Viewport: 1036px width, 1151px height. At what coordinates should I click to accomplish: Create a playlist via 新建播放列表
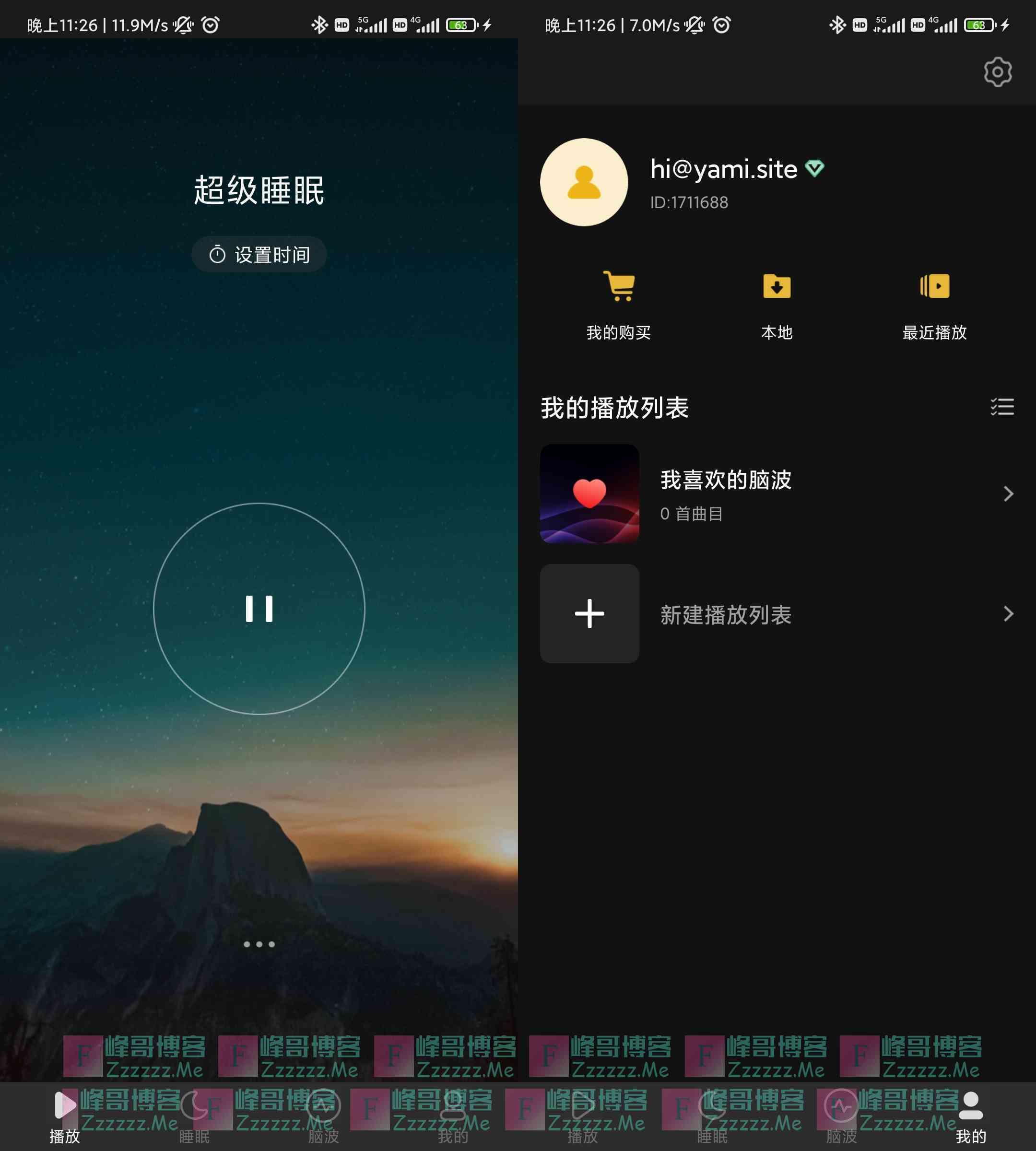777,614
